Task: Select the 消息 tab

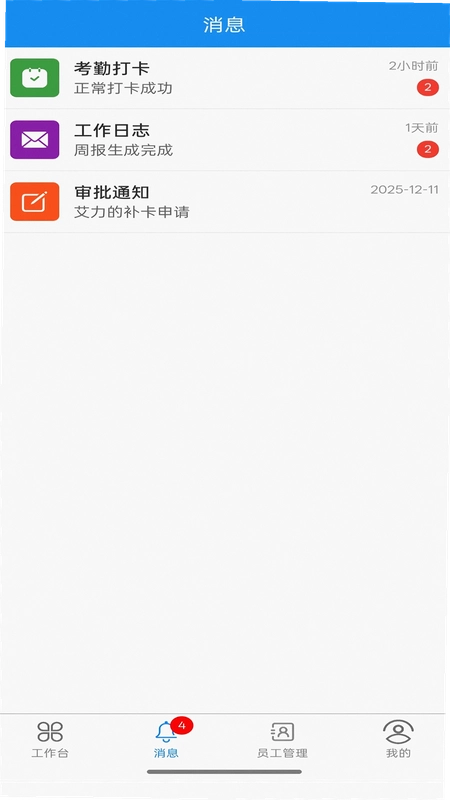Action: [166, 739]
